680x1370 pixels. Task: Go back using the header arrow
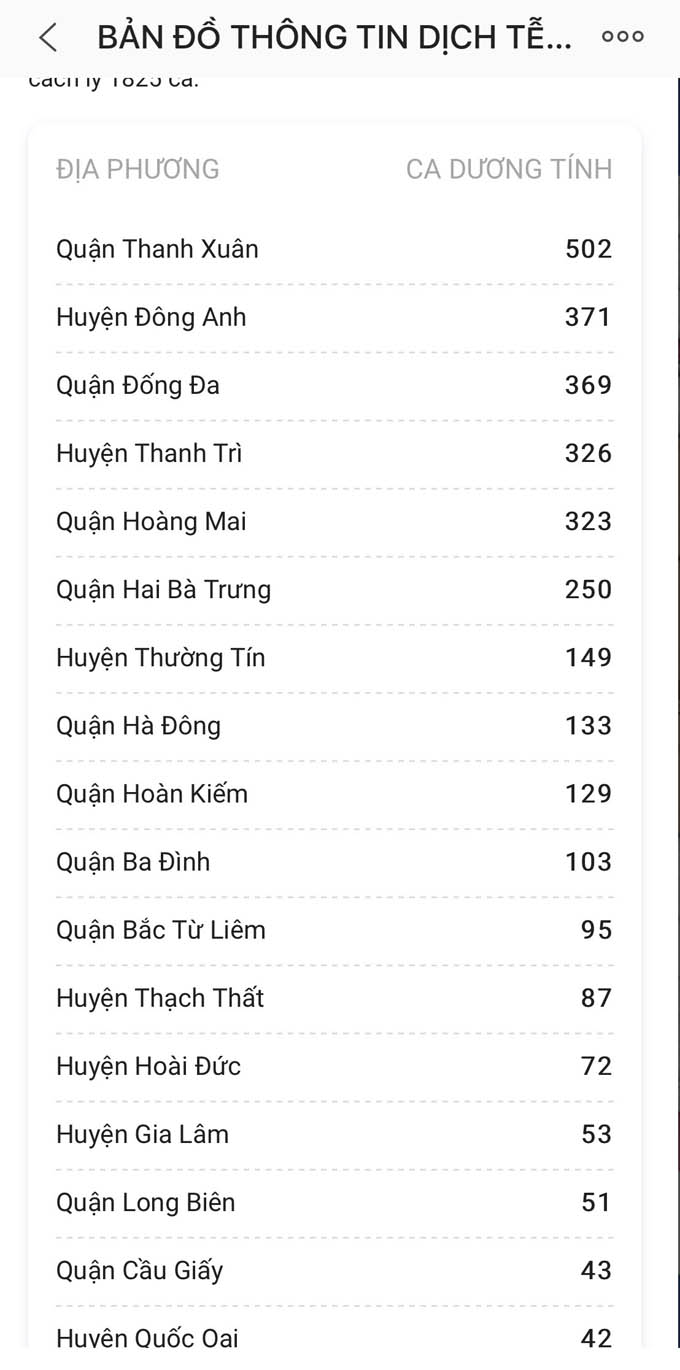pyautogui.click(x=46, y=38)
